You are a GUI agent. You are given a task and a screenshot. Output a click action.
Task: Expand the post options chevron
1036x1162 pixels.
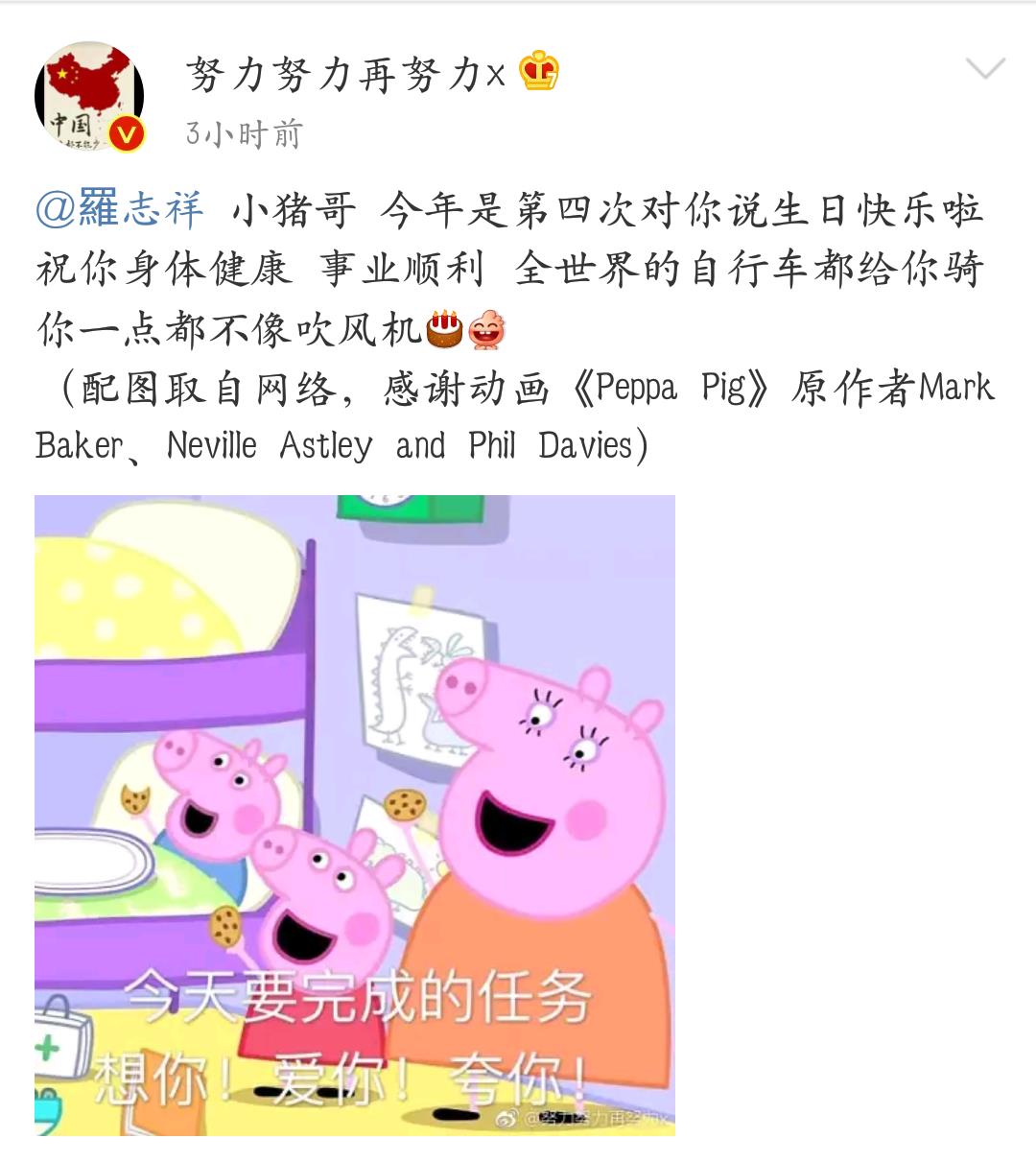(x=984, y=68)
